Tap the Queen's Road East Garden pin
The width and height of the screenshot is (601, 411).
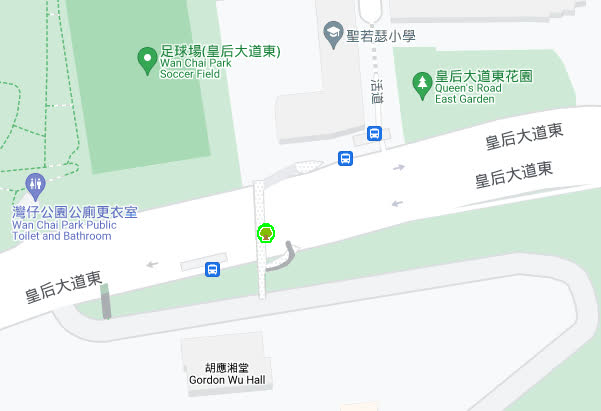click(423, 81)
